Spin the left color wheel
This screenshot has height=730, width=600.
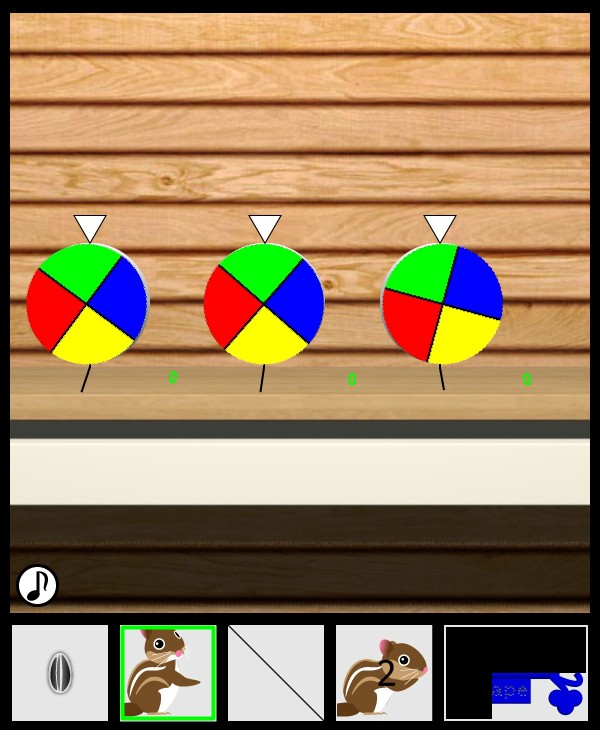point(87,303)
